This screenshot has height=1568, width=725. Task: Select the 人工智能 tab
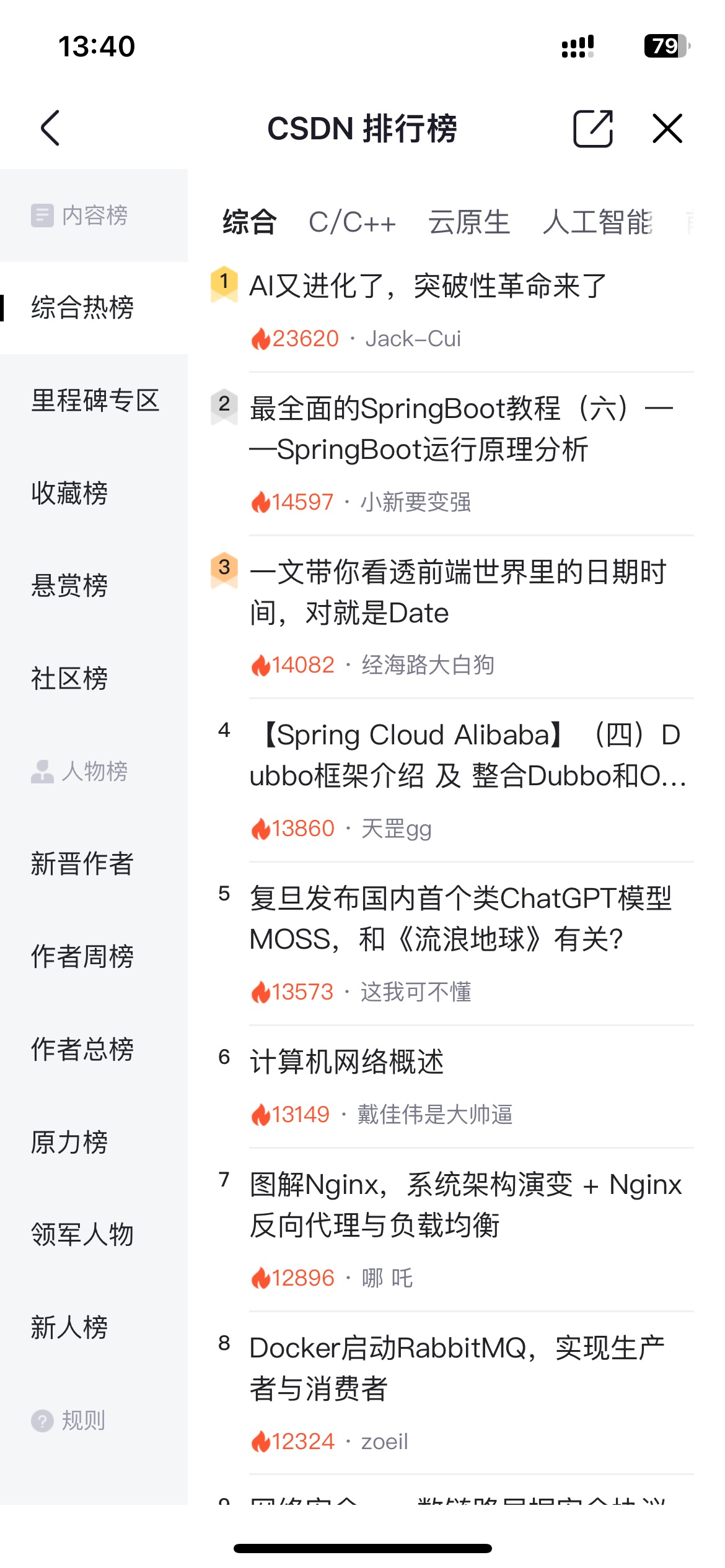pos(597,222)
